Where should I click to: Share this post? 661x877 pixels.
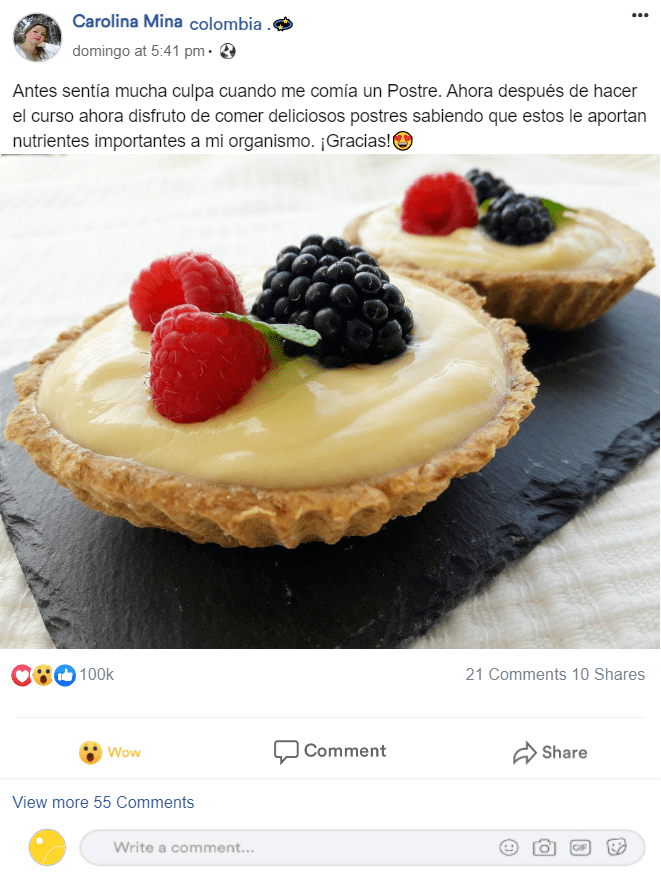pyautogui.click(x=550, y=752)
